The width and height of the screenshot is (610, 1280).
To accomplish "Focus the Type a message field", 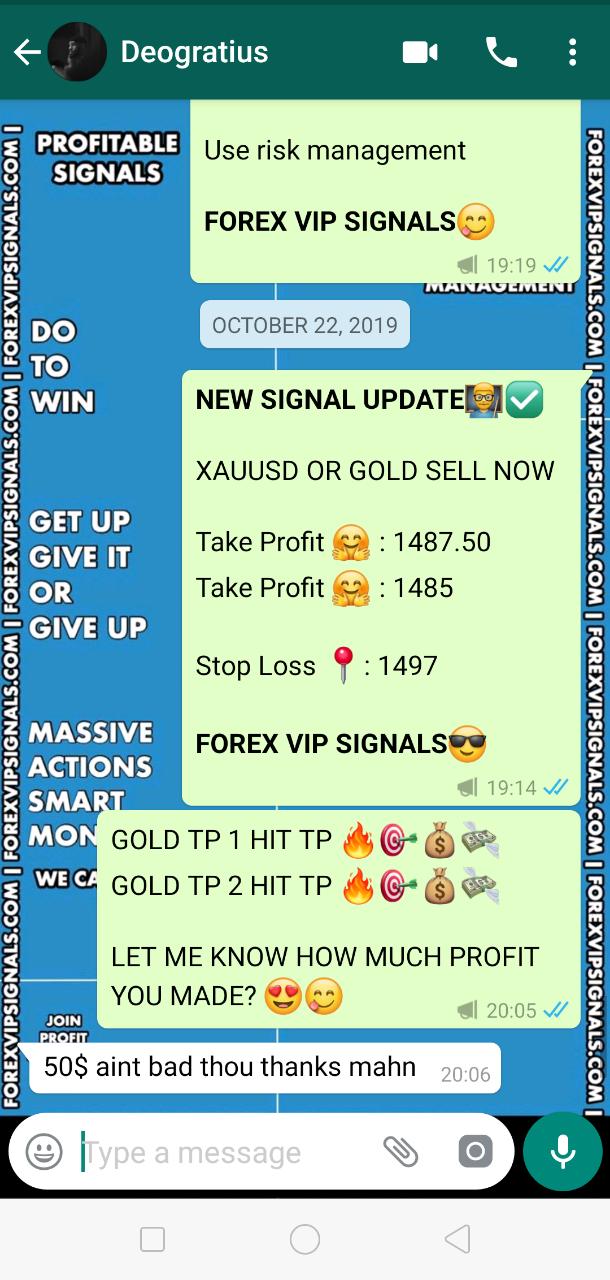I will tap(225, 1152).
